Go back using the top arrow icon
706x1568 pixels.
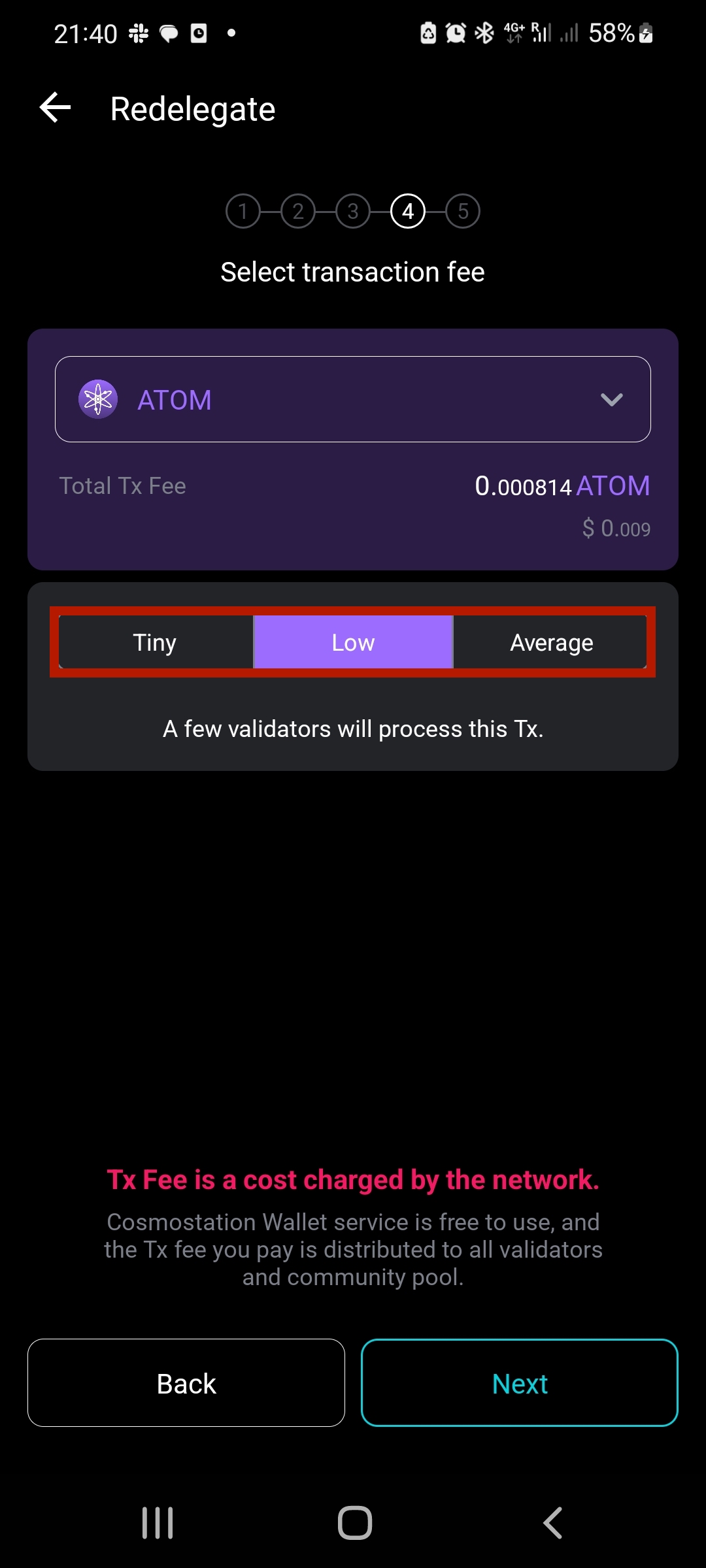[x=56, y=108]
